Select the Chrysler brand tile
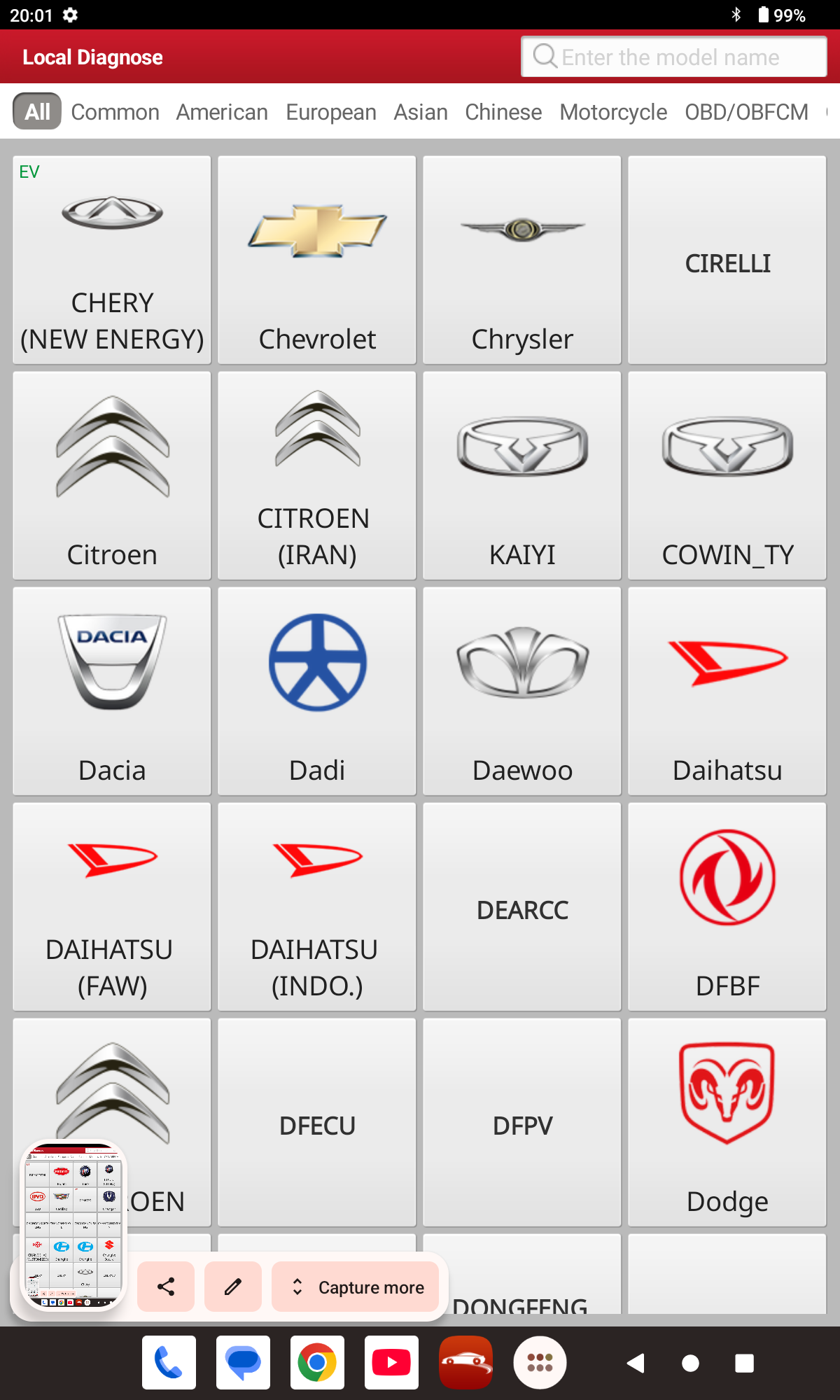This screenshot has height=1400, width=840. (x=522, y=260)
